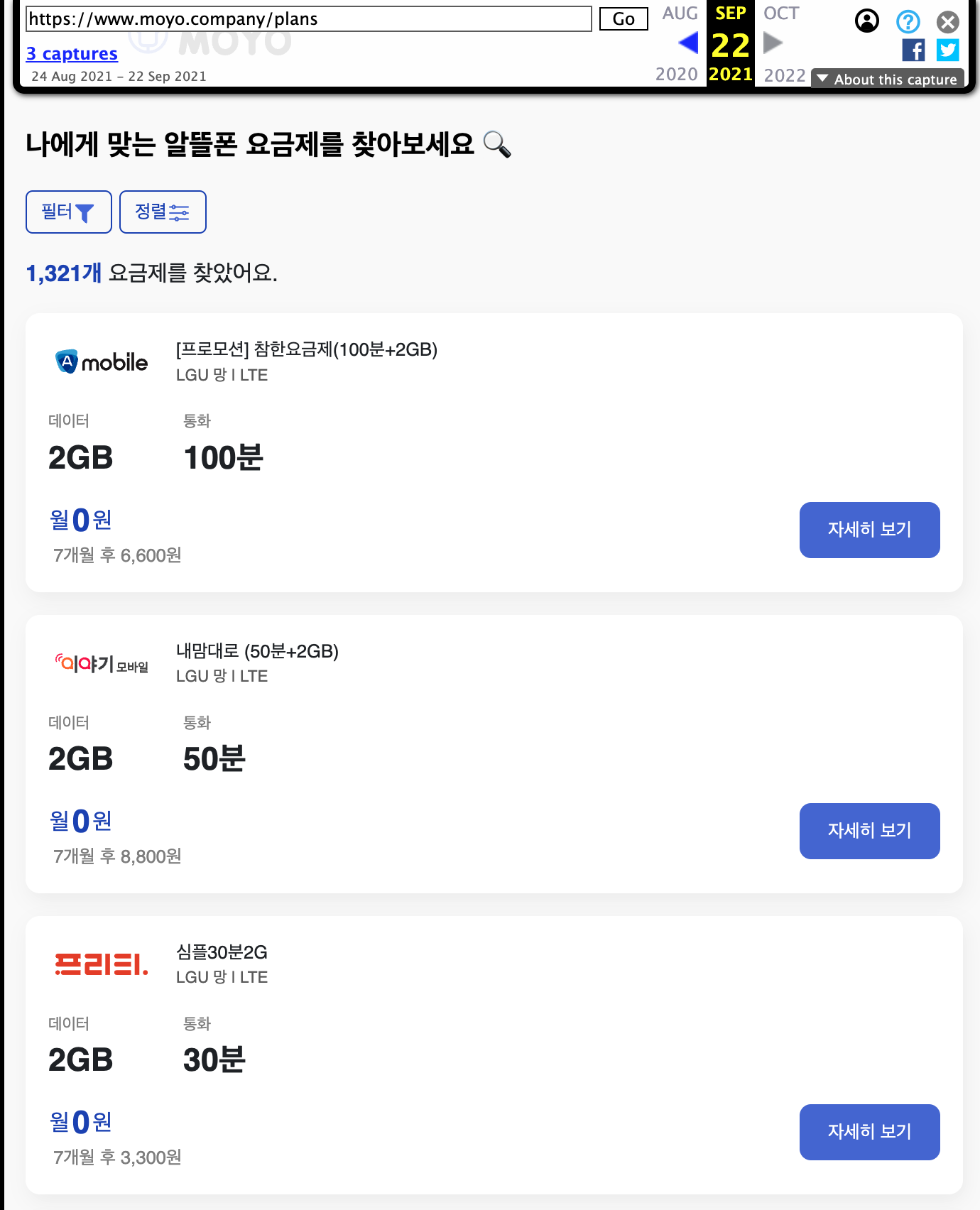Click the Go button
980x1210 pixels.
(623, 19)
